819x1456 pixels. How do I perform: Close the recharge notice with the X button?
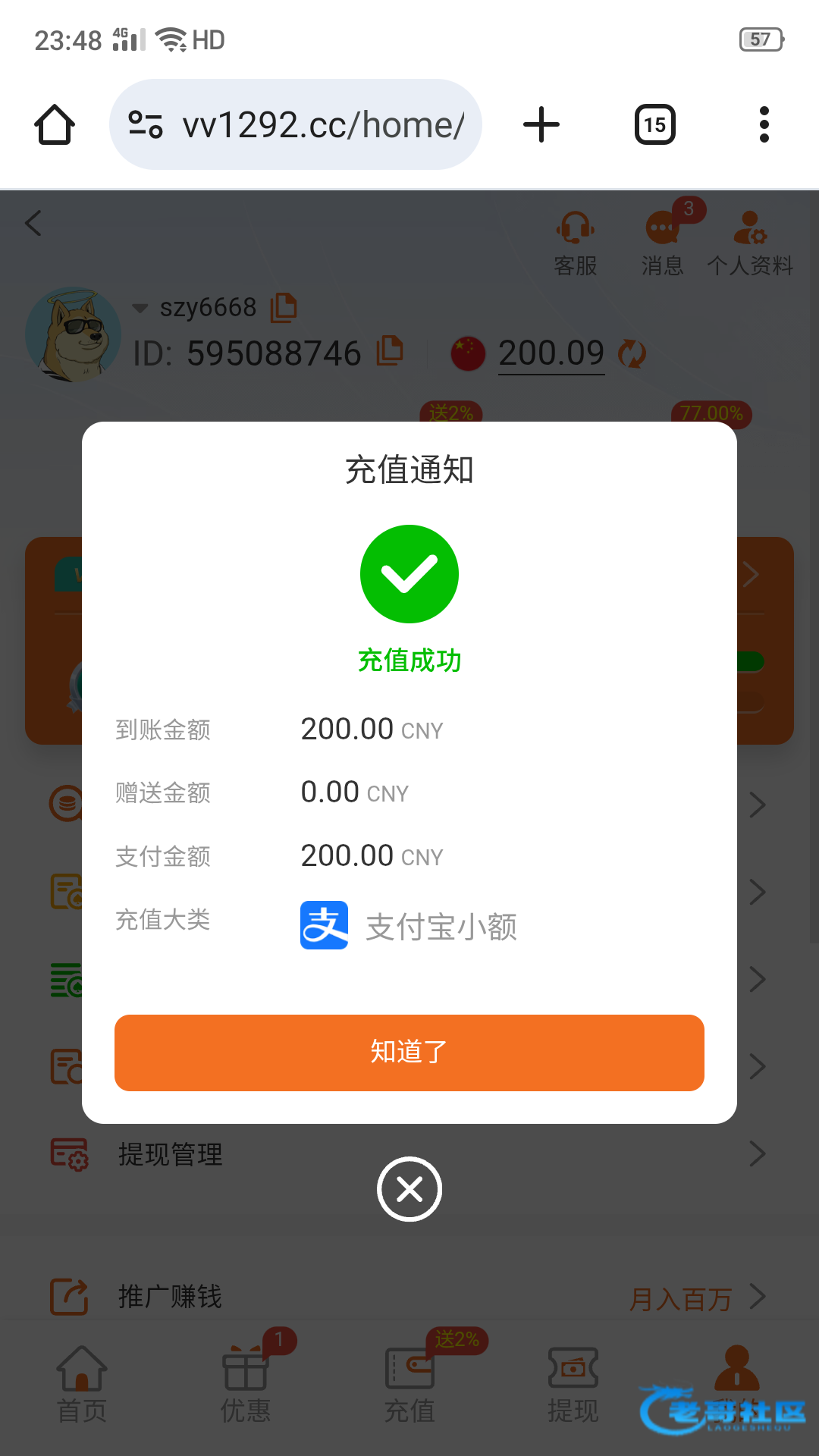(409, 1189)
